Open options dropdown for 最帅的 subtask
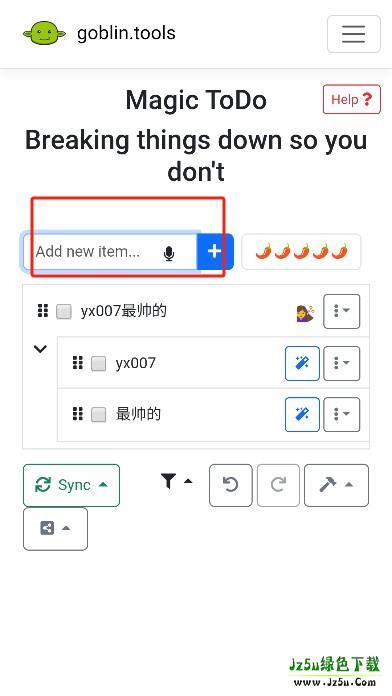Viewport: 392px width, 696px height. pyautogui.click(x=341, y=415)
